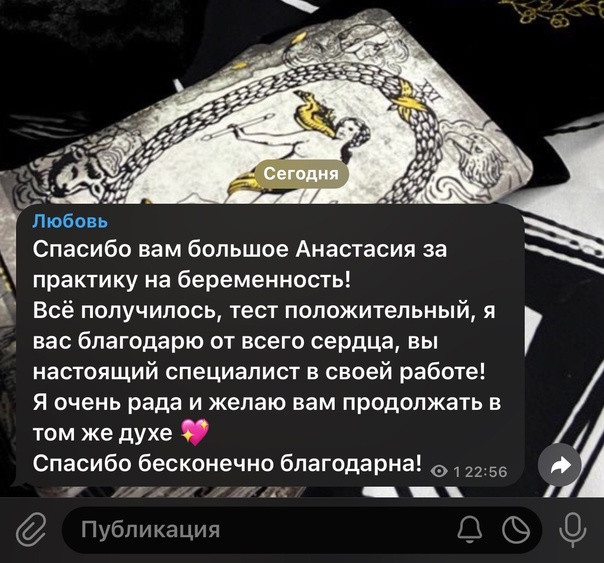Toggle silent notifications bell icon
The width and height of the screenshot is (604, 563).
click(x=468, y=529)
